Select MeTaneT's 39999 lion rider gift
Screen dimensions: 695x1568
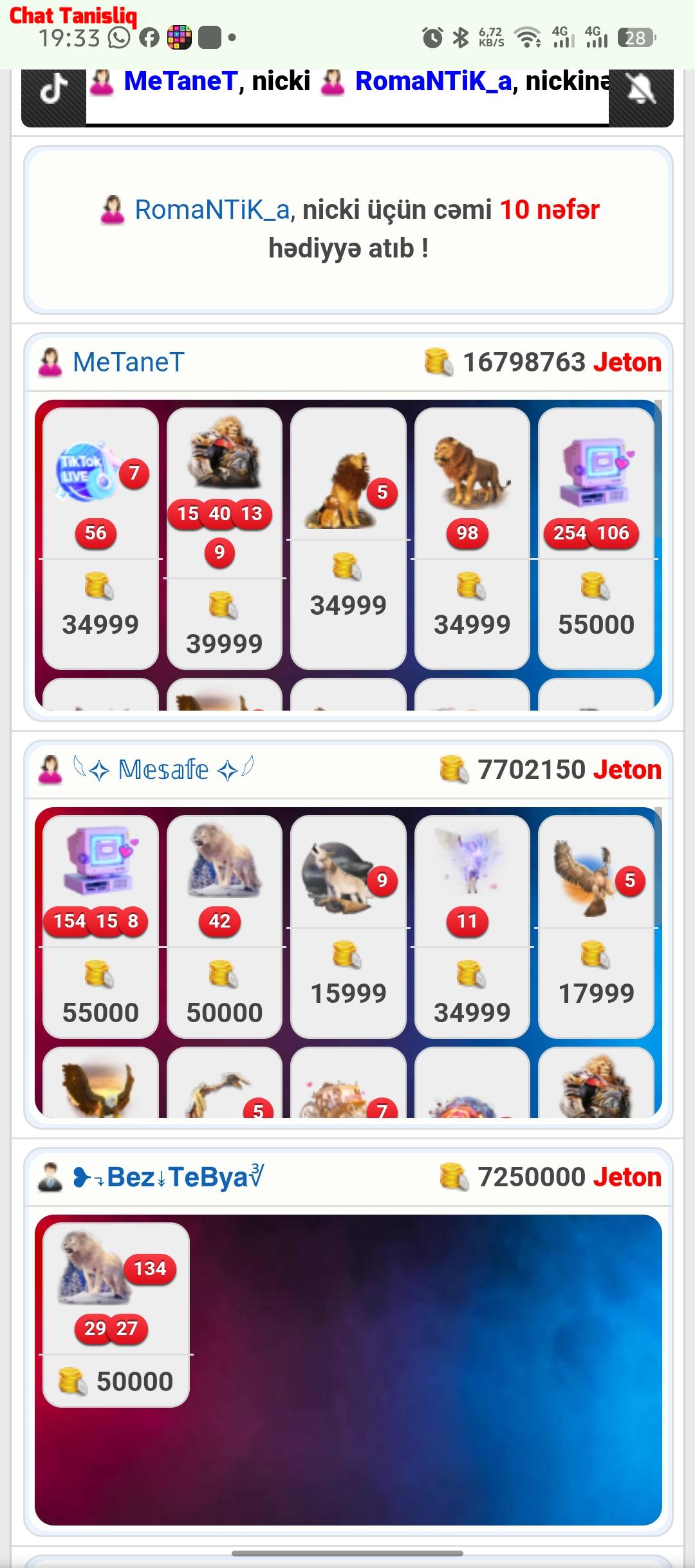pos(224,538)
